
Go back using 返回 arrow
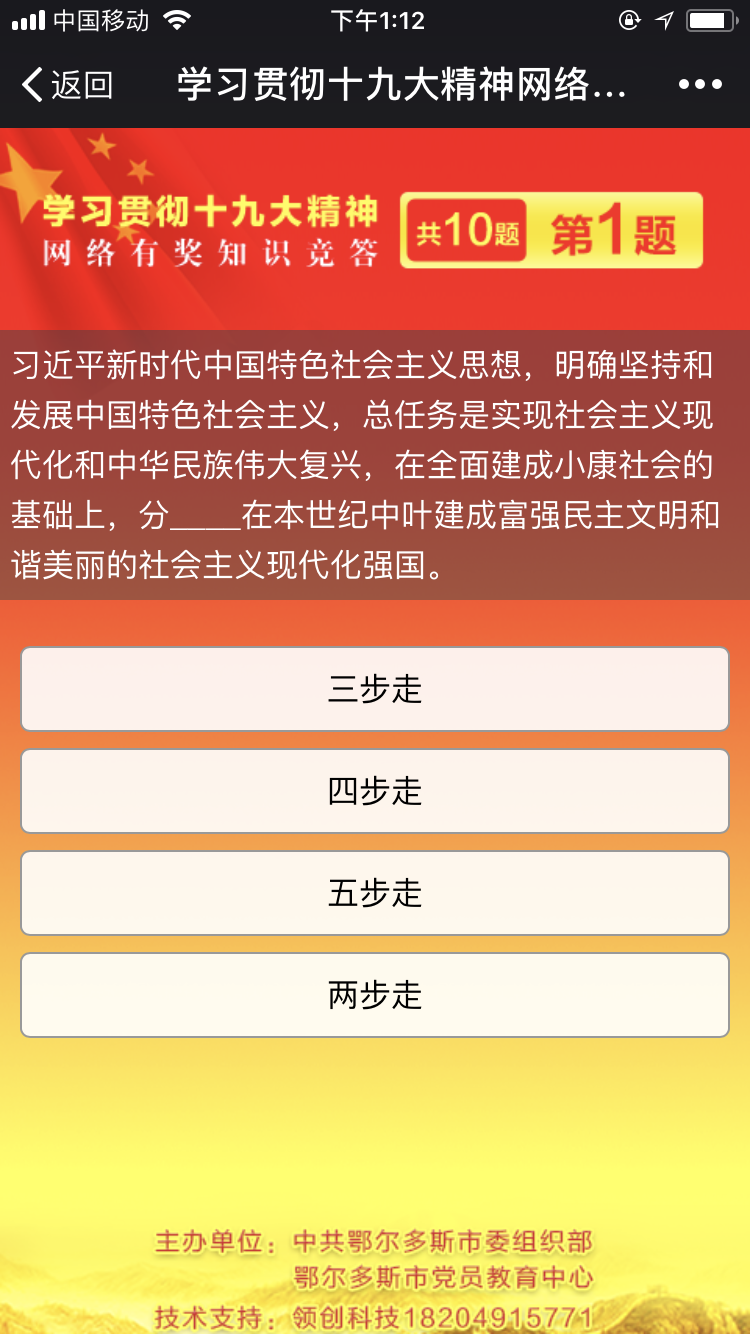click(x=66, y=85)
